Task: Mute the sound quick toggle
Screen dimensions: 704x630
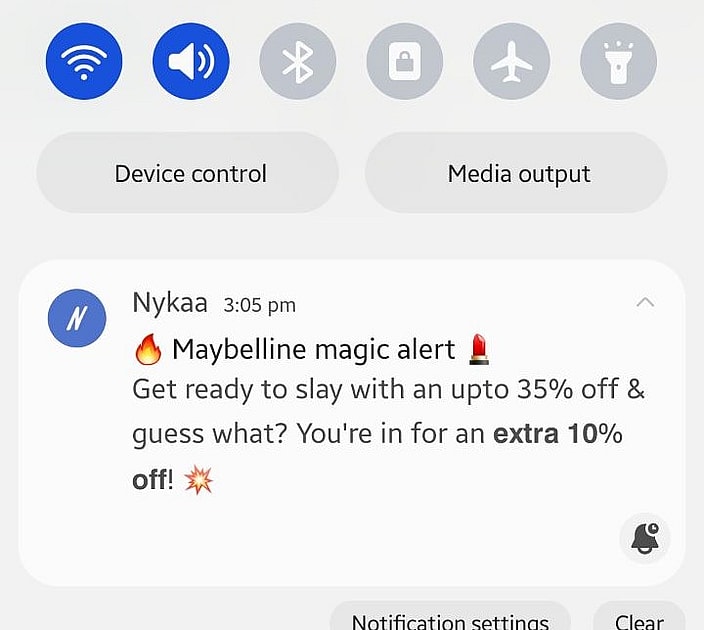Action: coord(191,61)
